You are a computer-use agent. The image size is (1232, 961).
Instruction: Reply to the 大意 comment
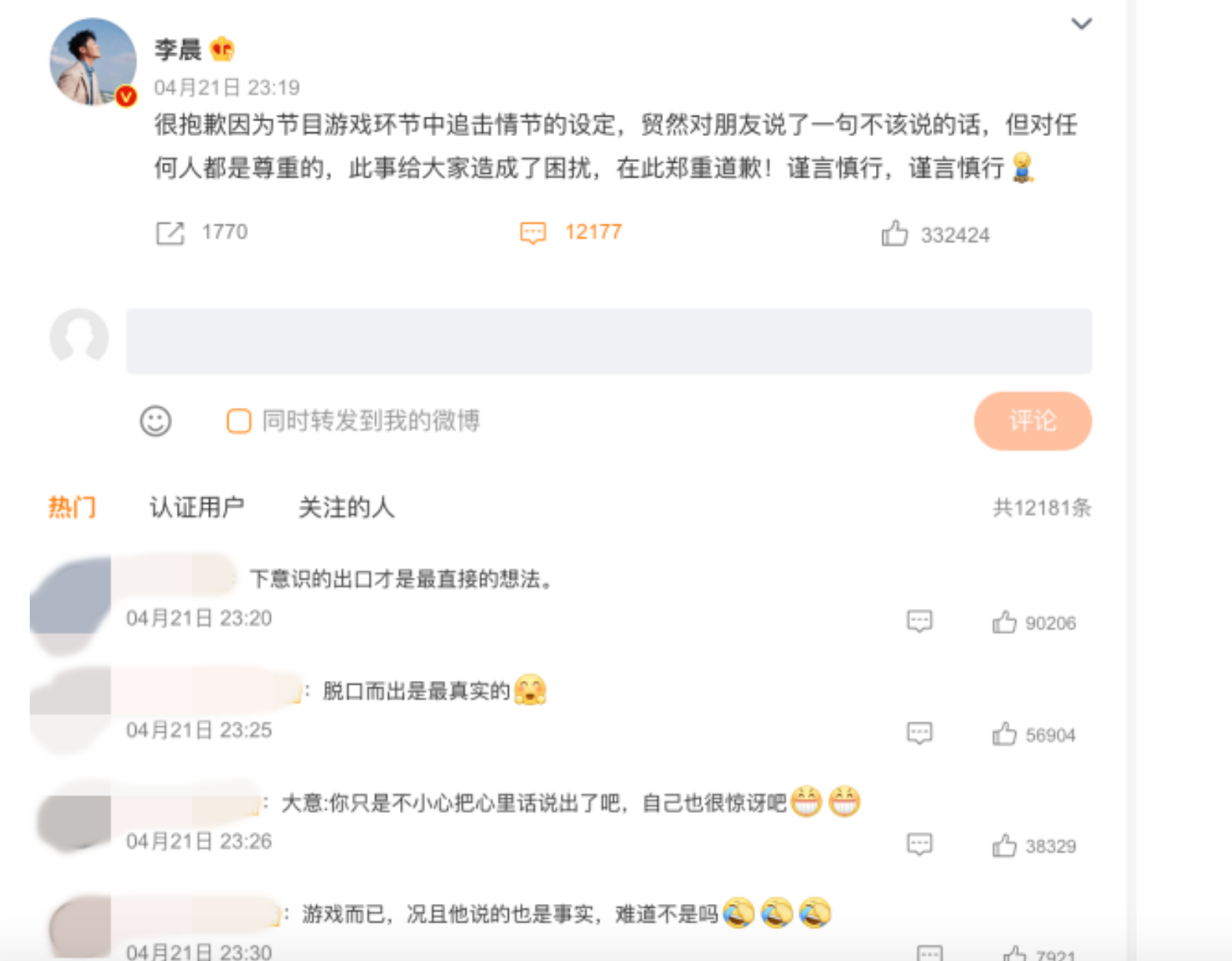tap(919, 844)
